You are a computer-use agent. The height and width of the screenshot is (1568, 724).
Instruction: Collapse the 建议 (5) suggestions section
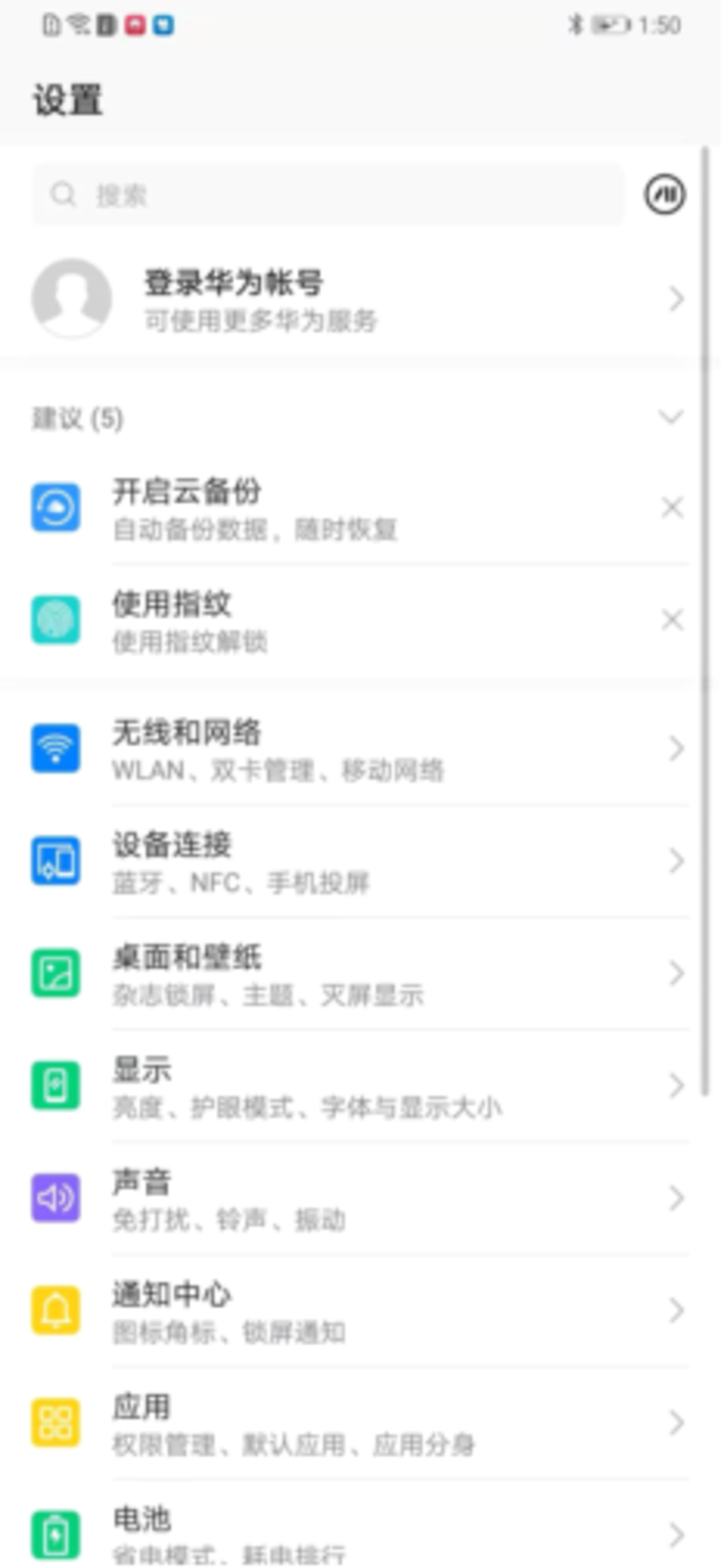pos(673,415)
